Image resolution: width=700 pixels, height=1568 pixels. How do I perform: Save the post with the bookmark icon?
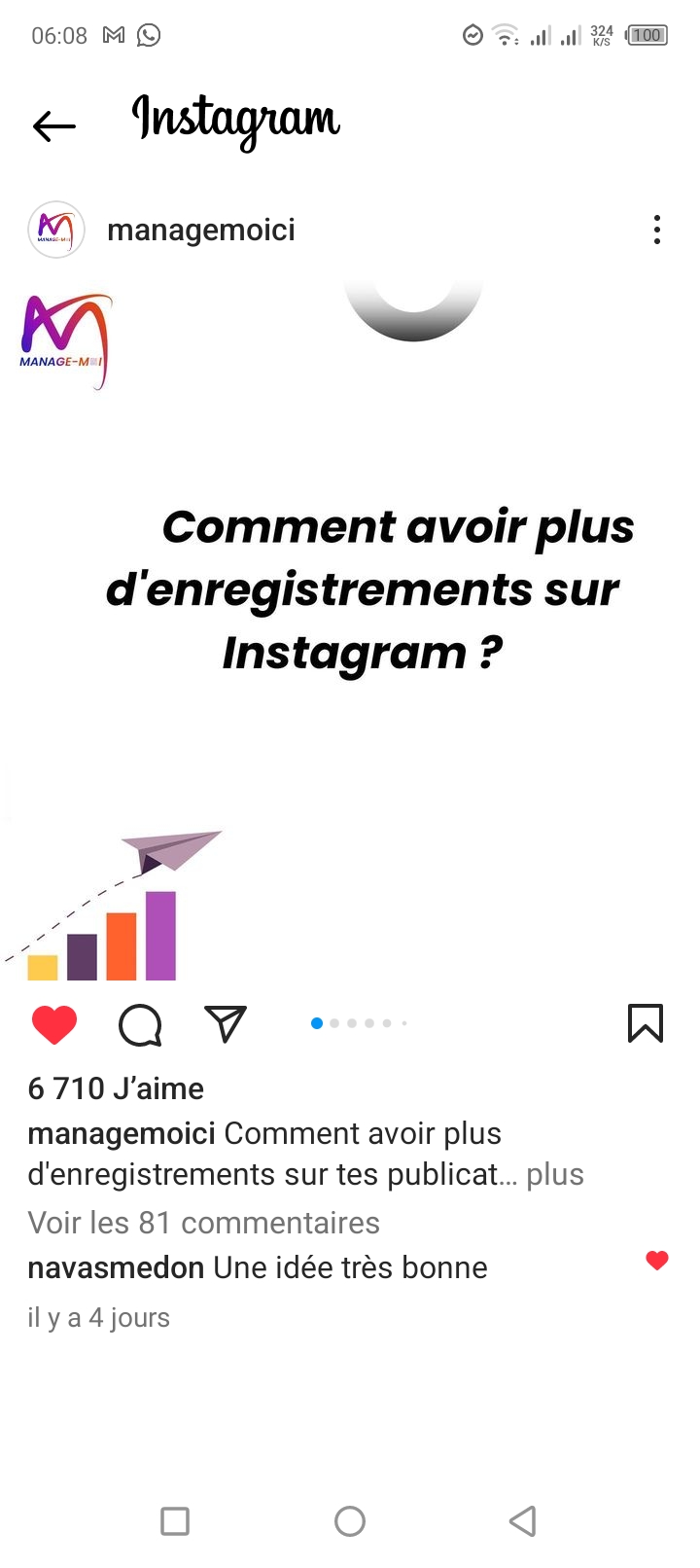tap(646, 1024)
